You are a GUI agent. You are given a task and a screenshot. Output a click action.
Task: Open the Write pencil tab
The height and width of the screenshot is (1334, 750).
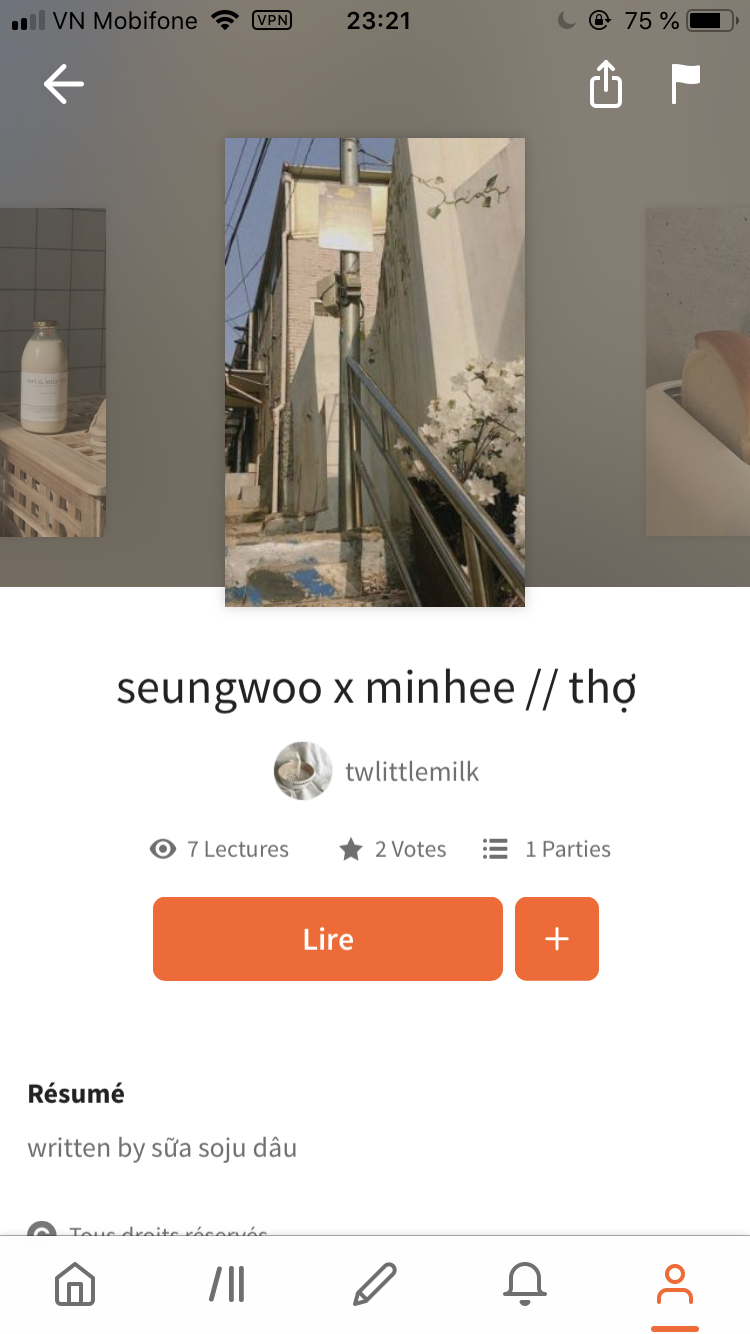375,1284
